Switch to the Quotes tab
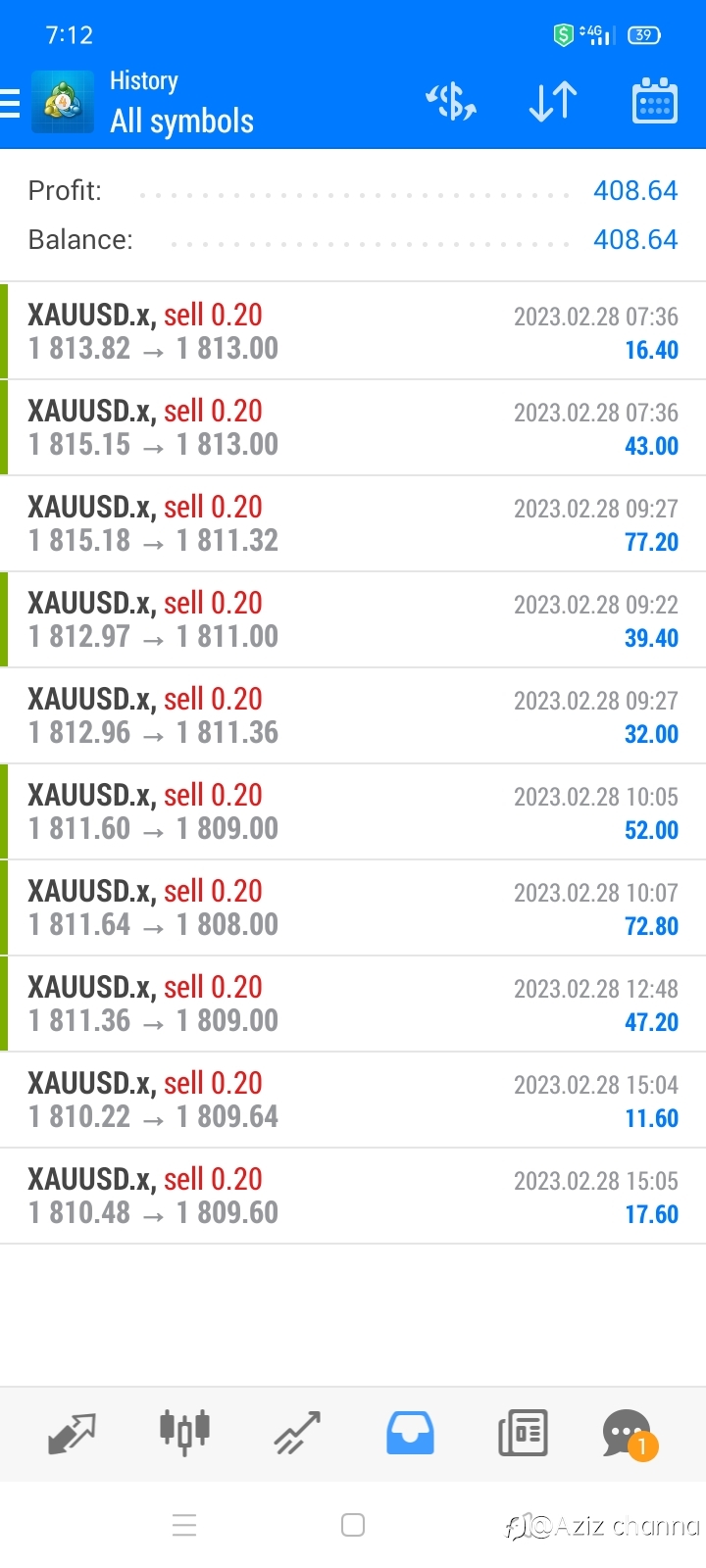The image size is (706, 1568). tap(72, 1434)
